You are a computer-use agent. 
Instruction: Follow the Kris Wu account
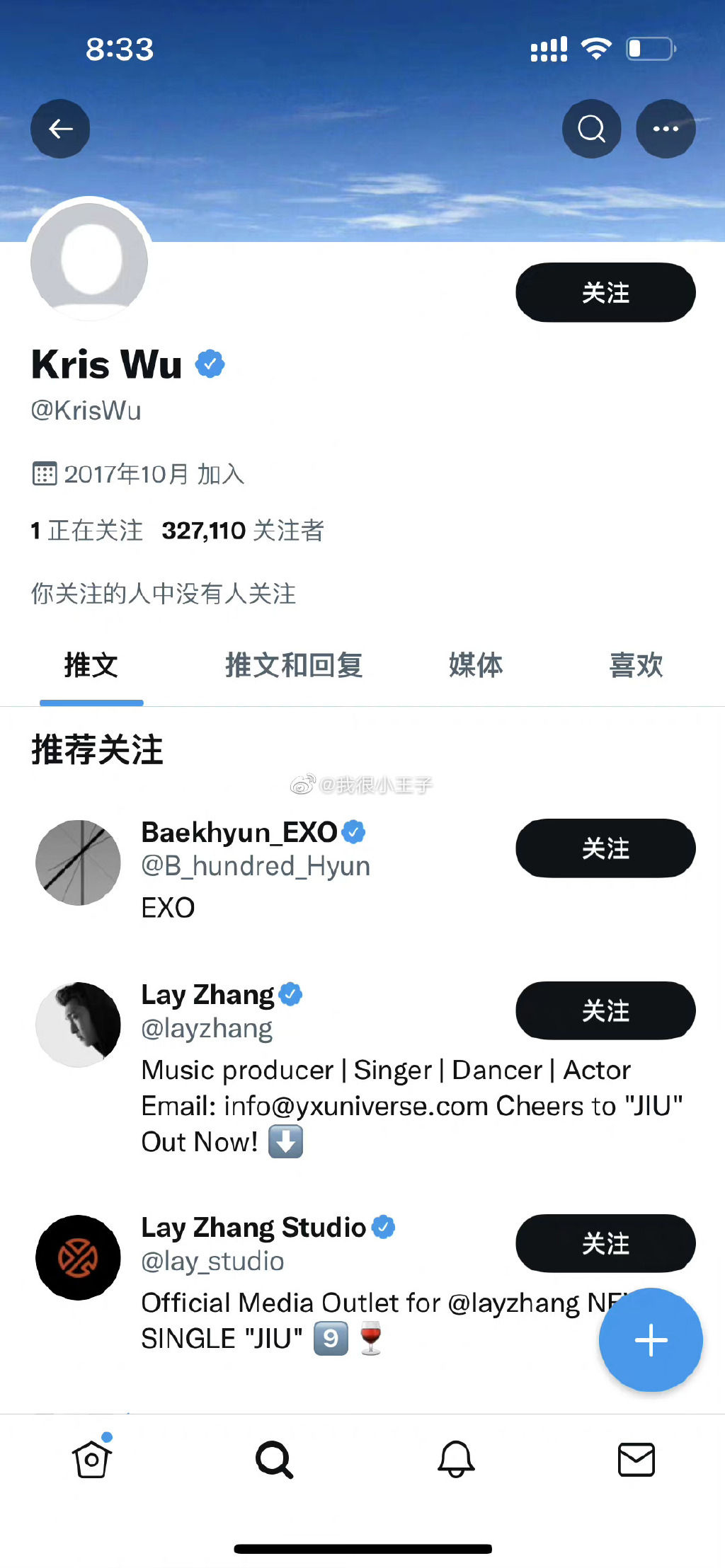click(605, 292)
